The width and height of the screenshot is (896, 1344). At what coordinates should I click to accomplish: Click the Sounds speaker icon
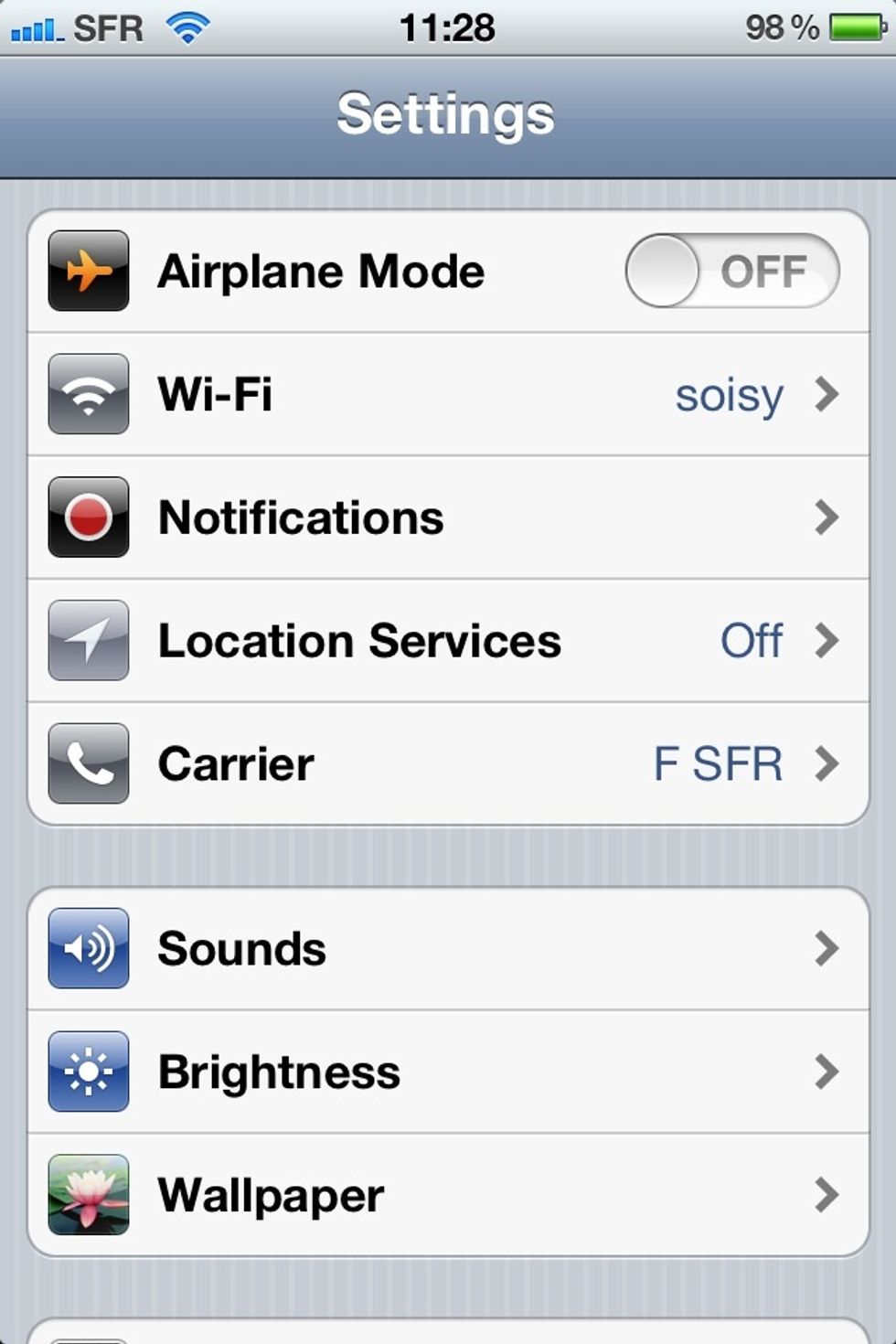[x=88, y=949]
